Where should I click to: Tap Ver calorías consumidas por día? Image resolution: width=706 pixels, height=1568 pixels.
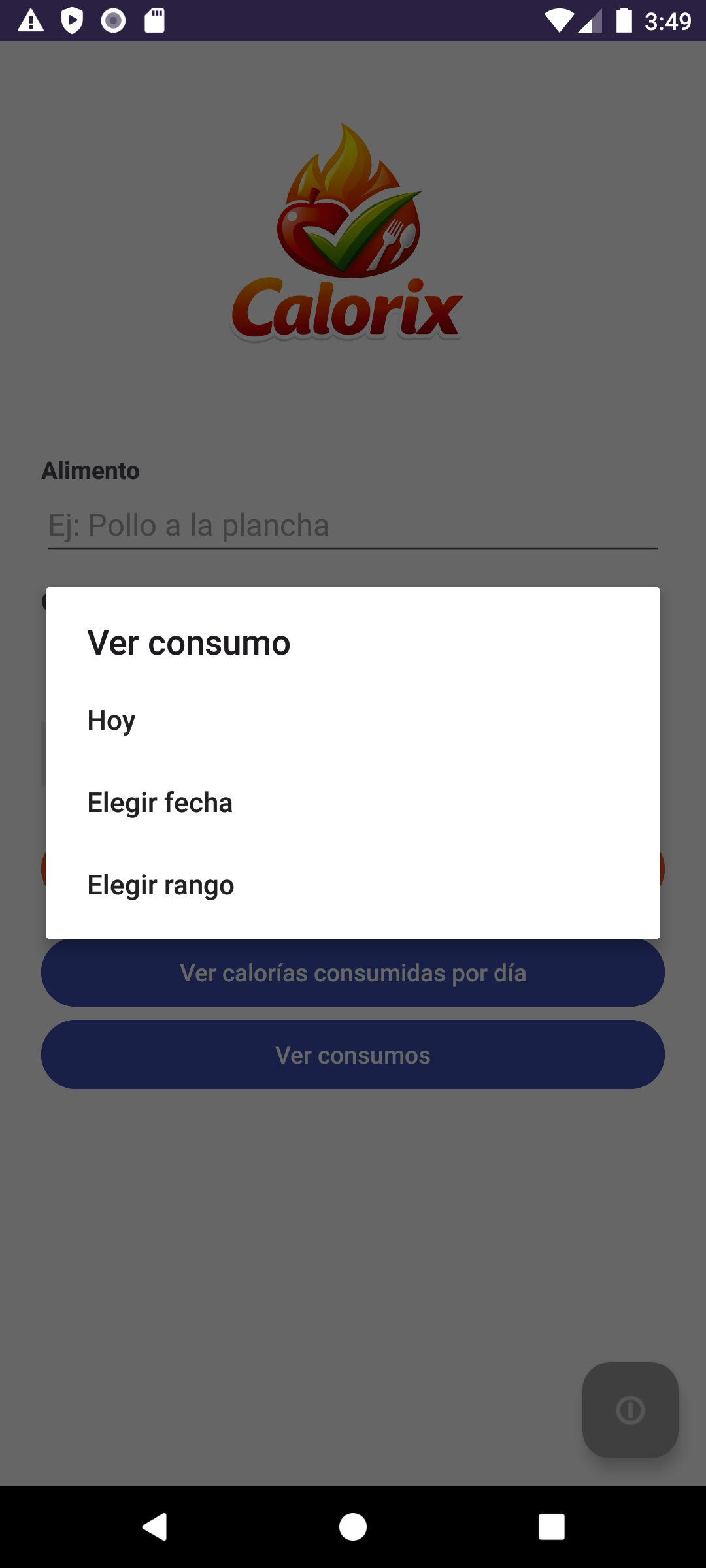tap(353, 972)
